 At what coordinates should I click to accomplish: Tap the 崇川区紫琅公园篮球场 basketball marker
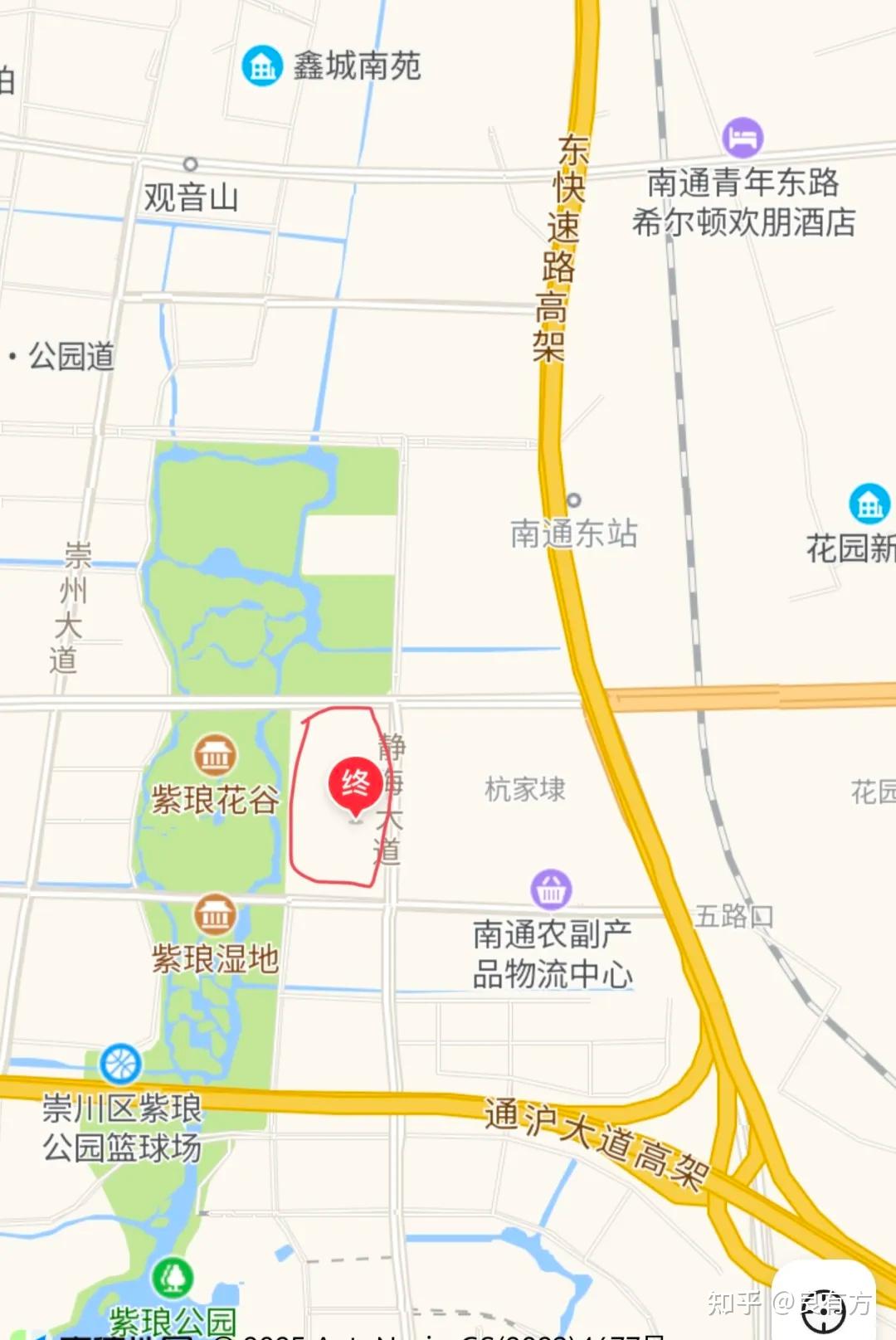(121, 1064)
